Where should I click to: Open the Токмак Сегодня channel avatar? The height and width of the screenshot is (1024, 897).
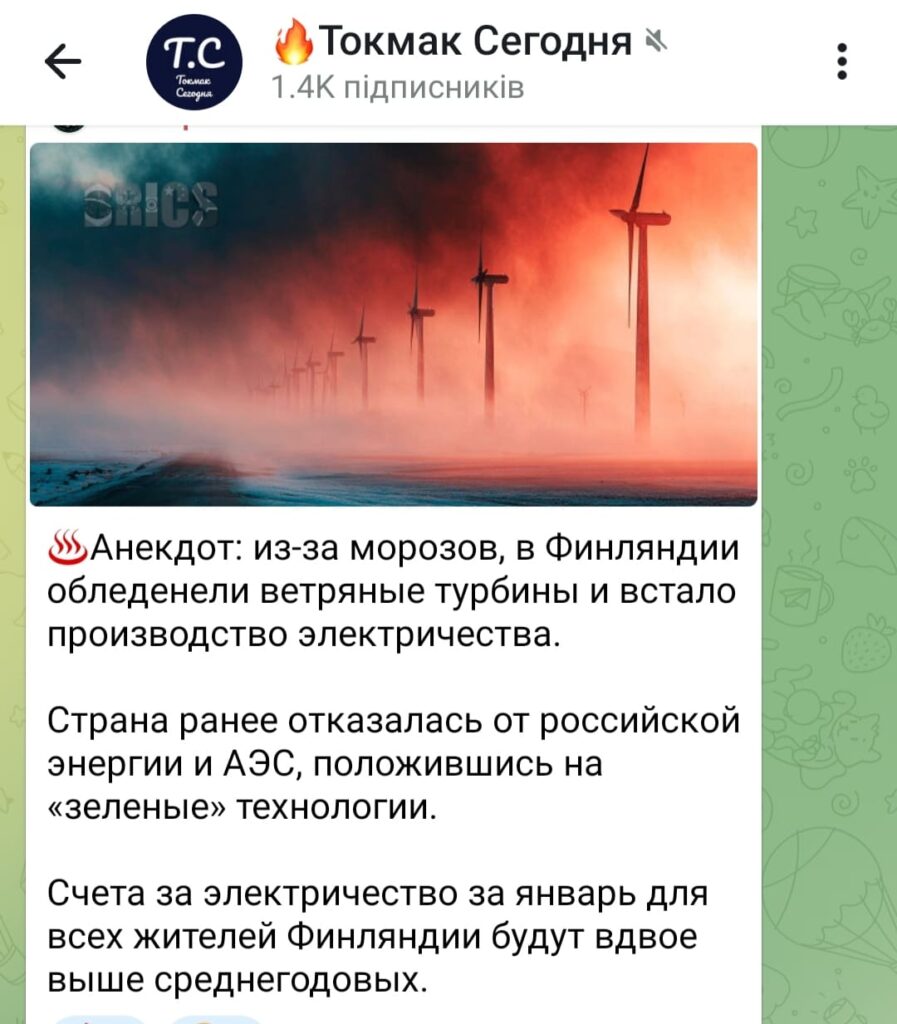pos(193,62)
